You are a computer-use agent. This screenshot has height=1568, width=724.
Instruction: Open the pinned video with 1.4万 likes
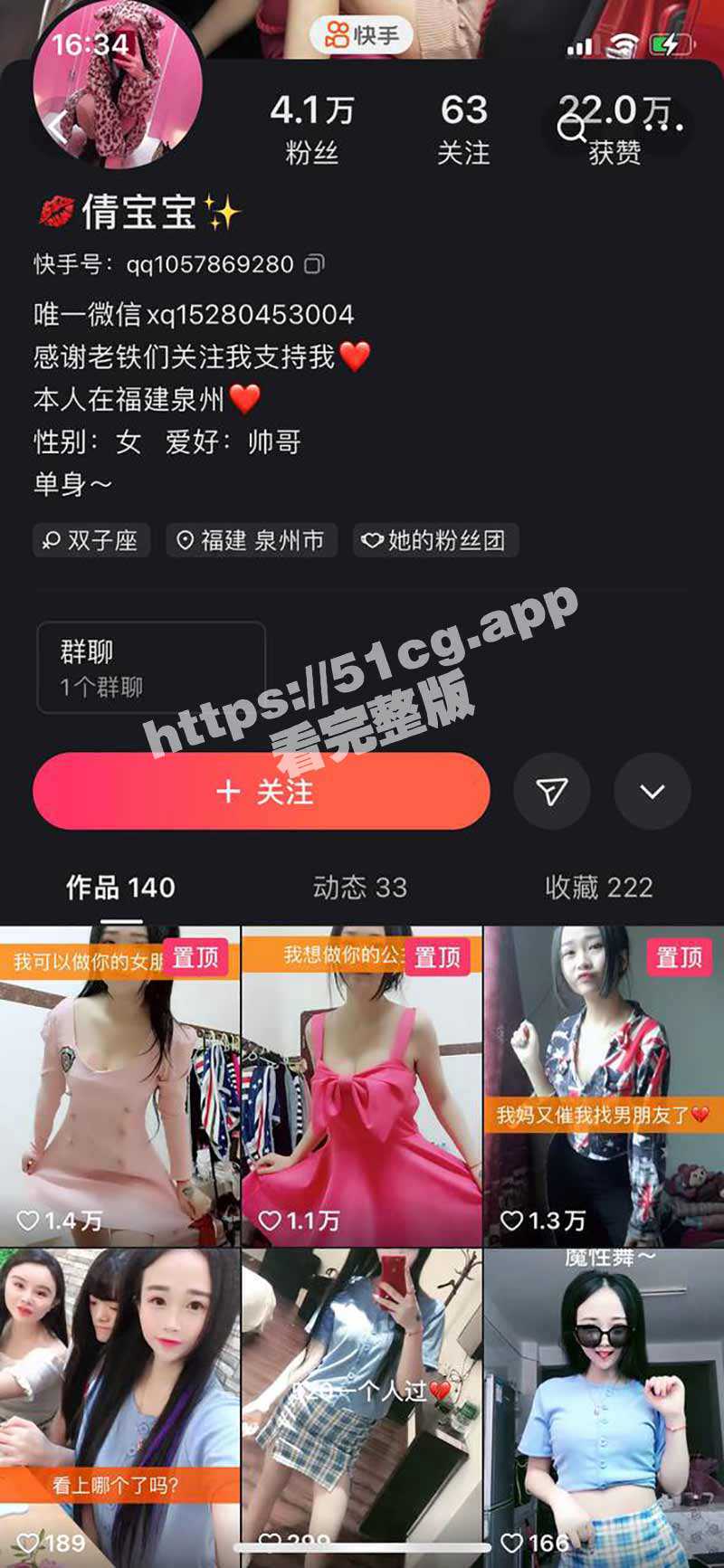click(119, 1086)
